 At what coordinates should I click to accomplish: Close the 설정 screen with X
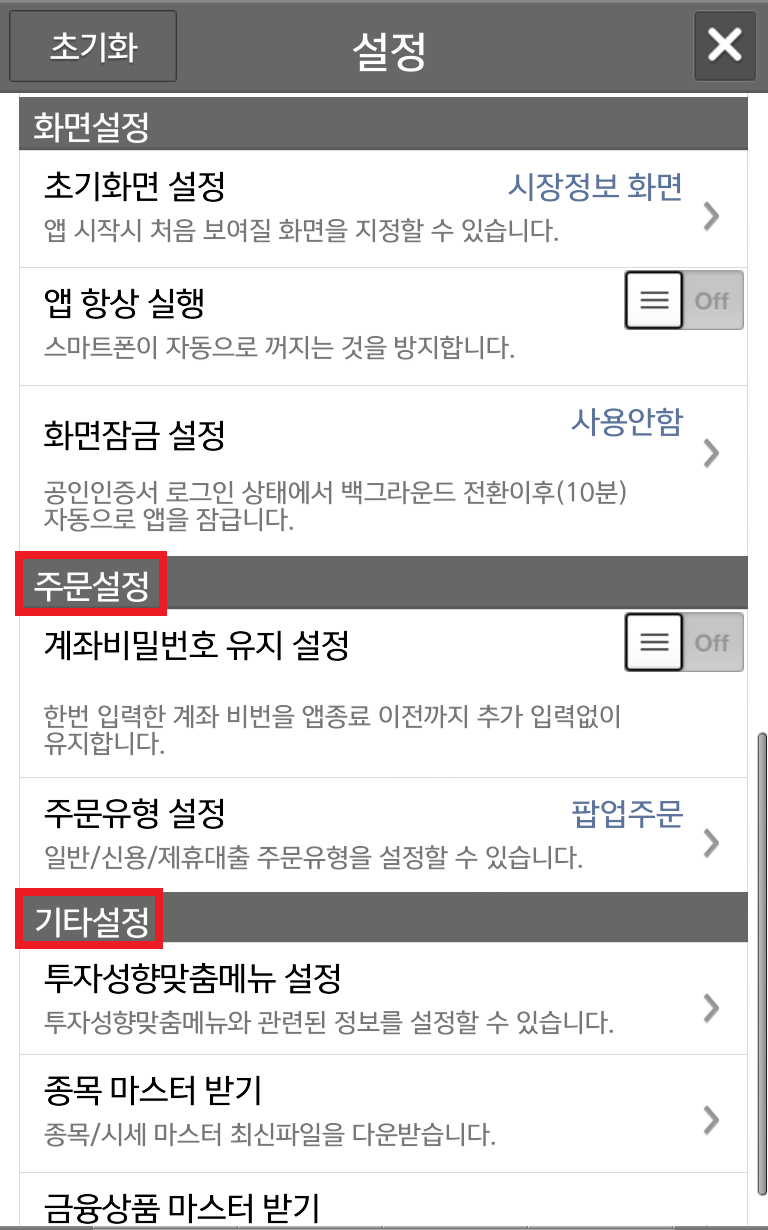pos(725,46)
